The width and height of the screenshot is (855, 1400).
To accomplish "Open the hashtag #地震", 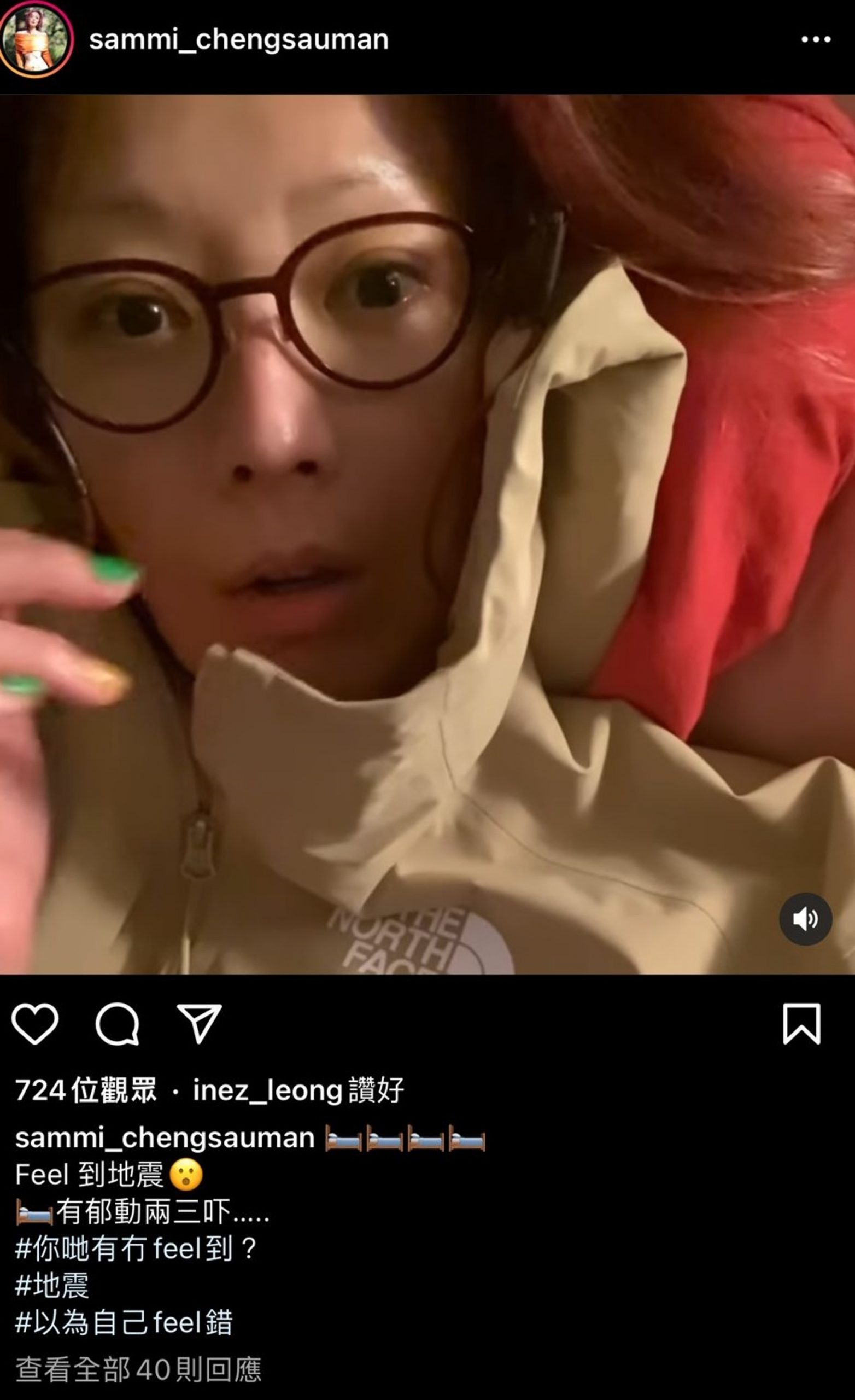I will [x=52, y=1285].
